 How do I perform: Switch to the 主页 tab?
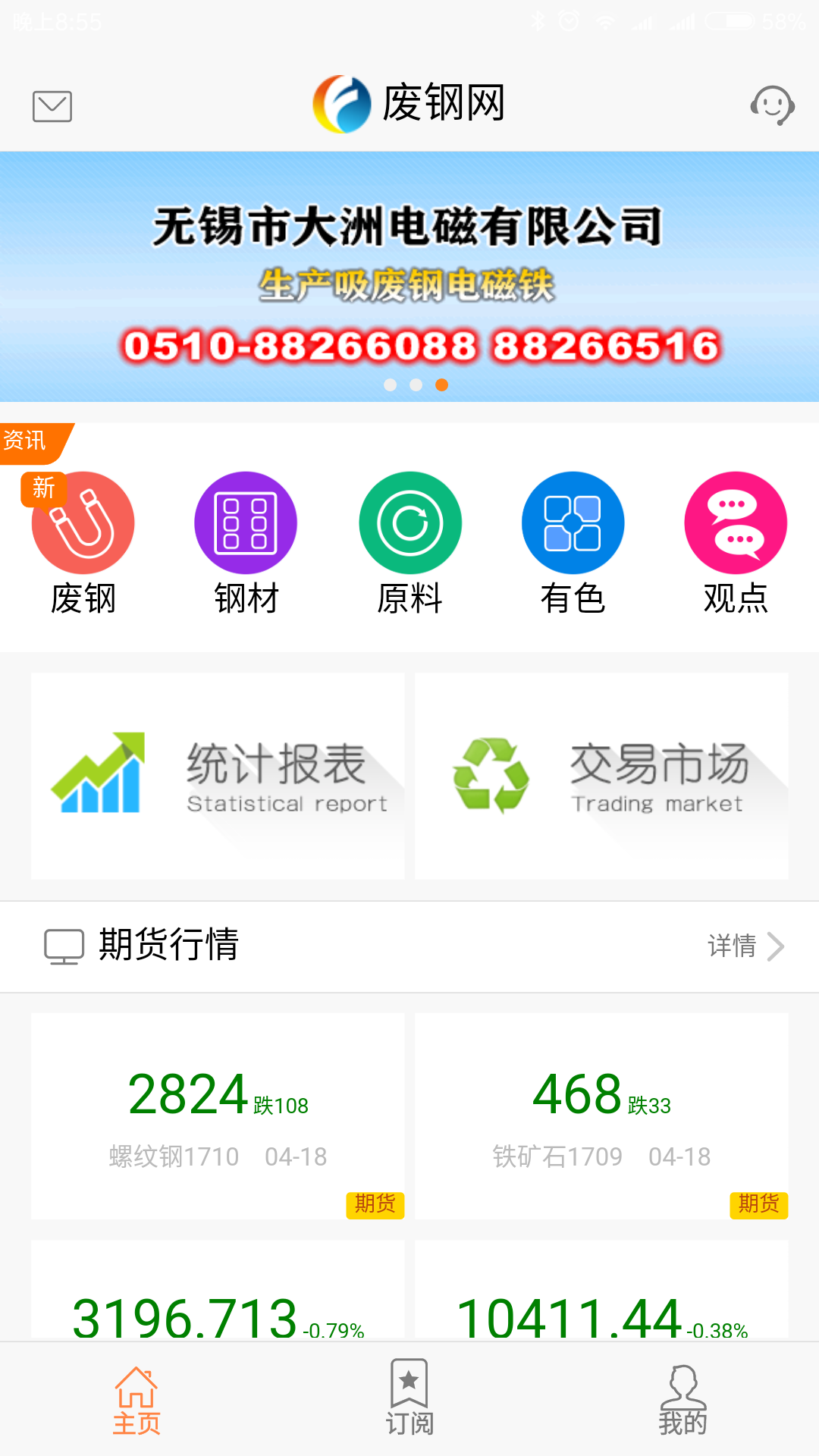tap(136, 1400)
